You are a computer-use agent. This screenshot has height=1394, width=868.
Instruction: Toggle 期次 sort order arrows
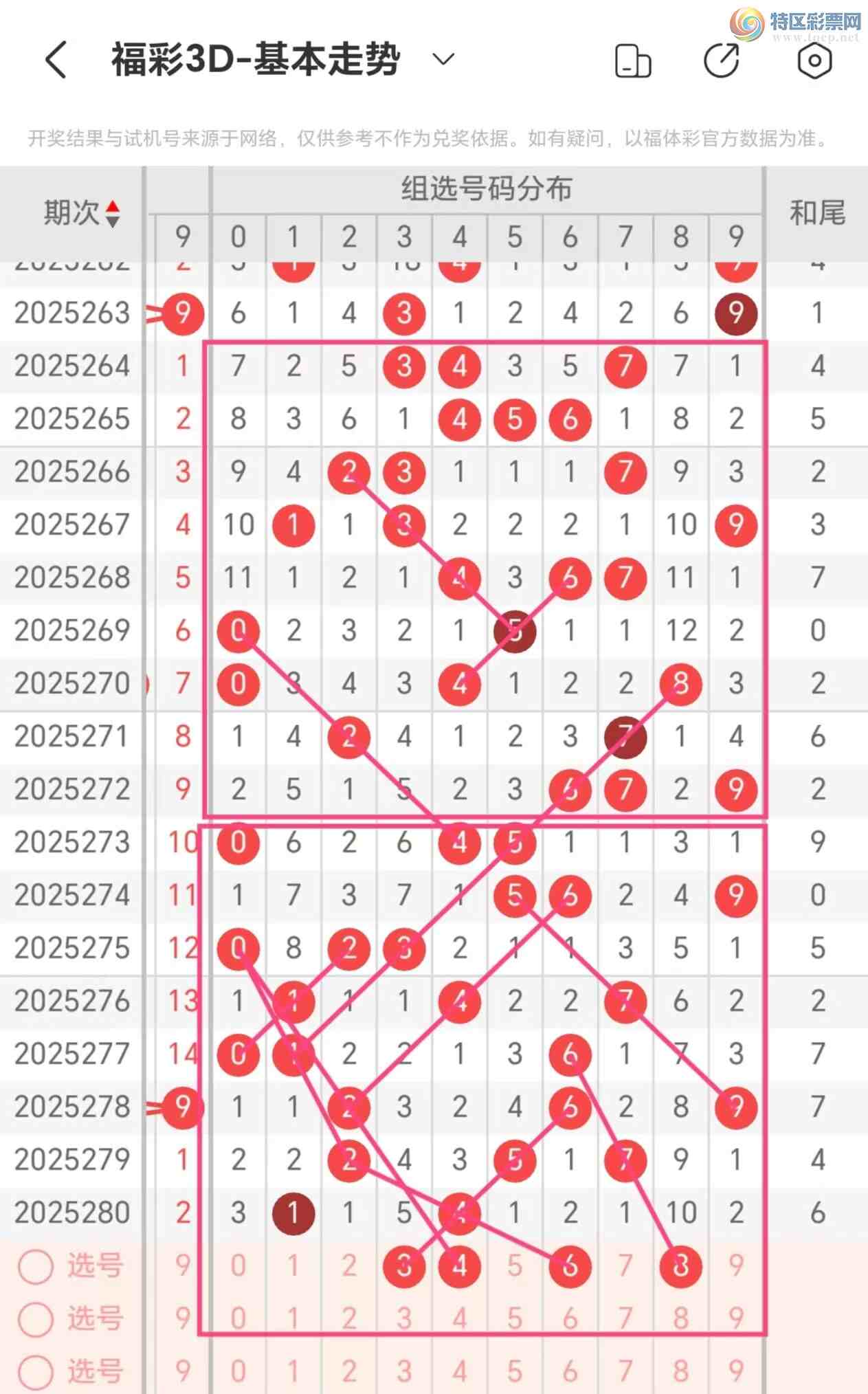(x=113, y=214)
